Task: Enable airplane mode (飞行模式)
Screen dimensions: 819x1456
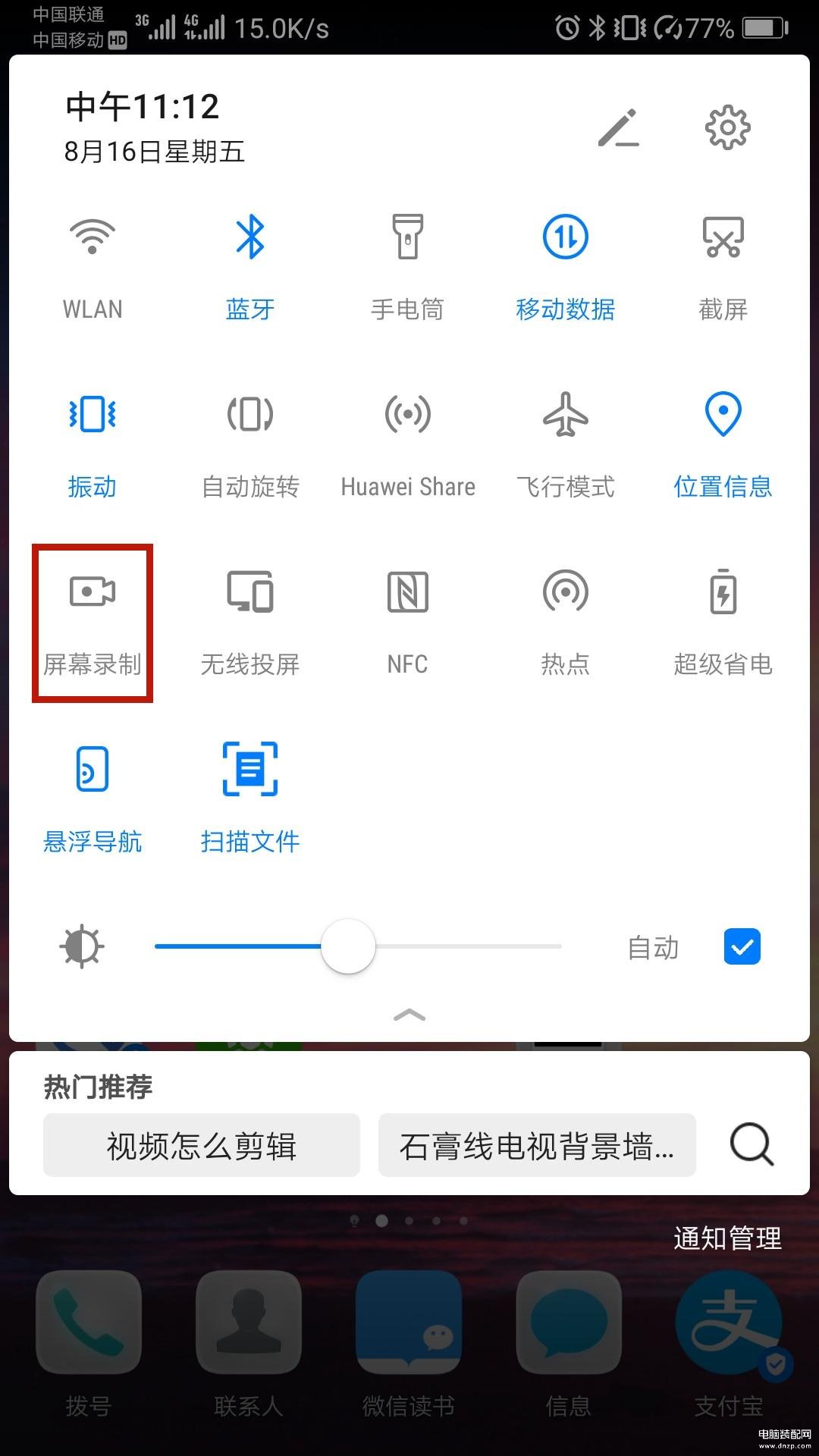Action: click(566, 416)
